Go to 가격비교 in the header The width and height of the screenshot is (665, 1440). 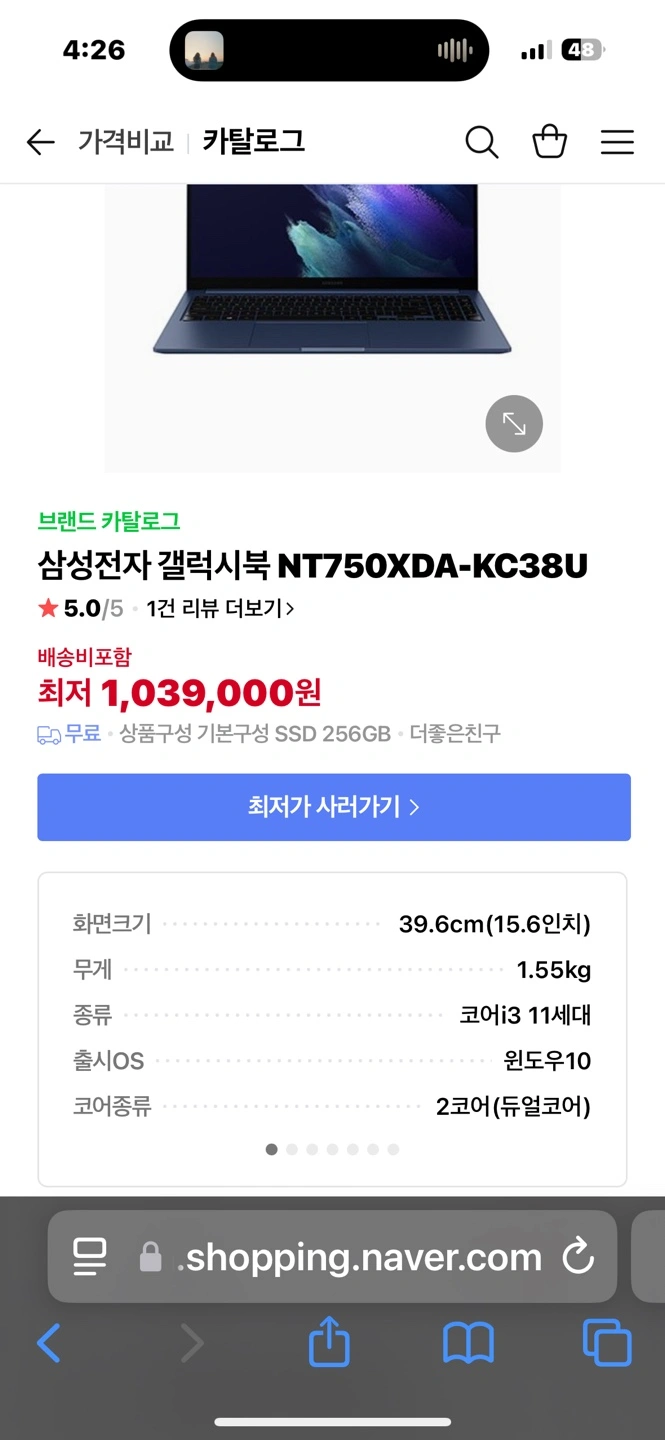(x=126, y=142)
